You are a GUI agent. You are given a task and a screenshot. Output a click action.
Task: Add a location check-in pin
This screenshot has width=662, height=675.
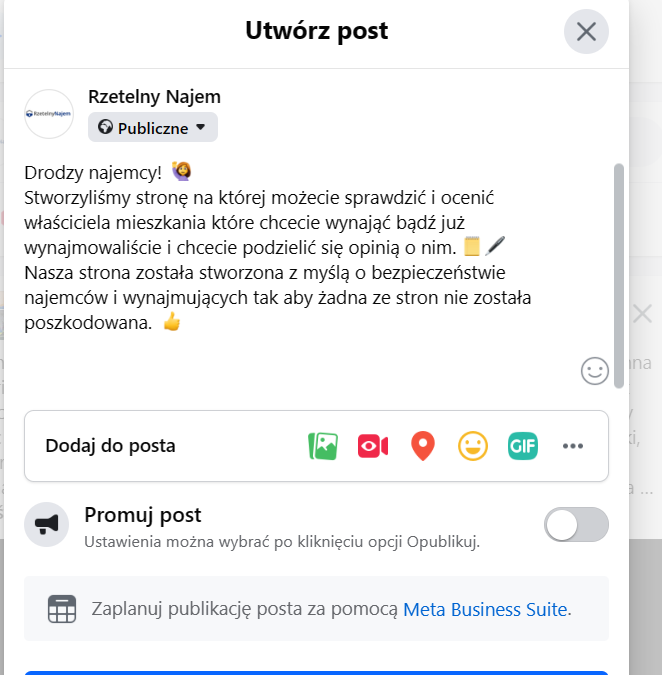coord(423,446)
